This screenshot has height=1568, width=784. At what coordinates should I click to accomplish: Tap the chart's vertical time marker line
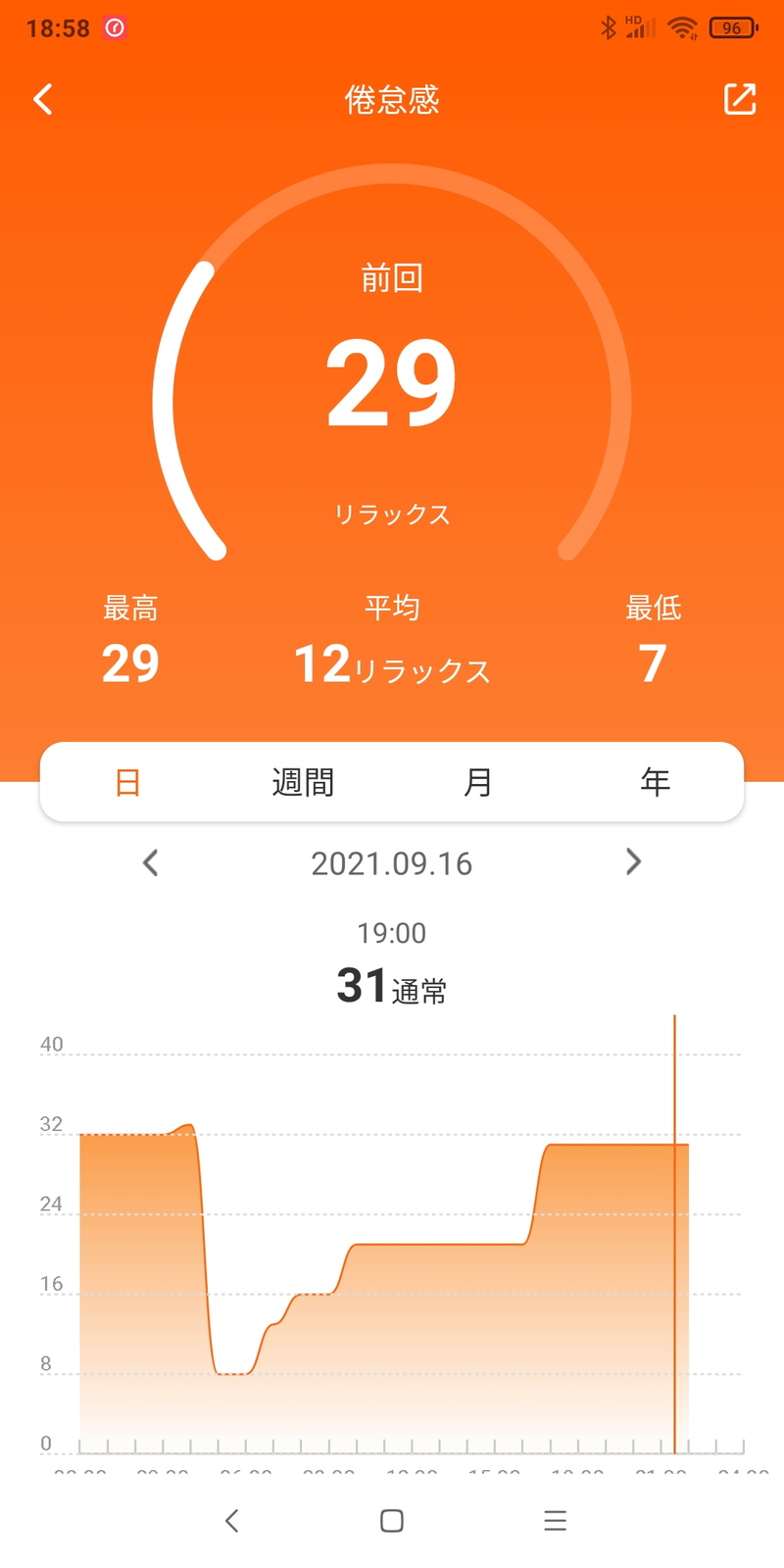(x=674, y=1235)
